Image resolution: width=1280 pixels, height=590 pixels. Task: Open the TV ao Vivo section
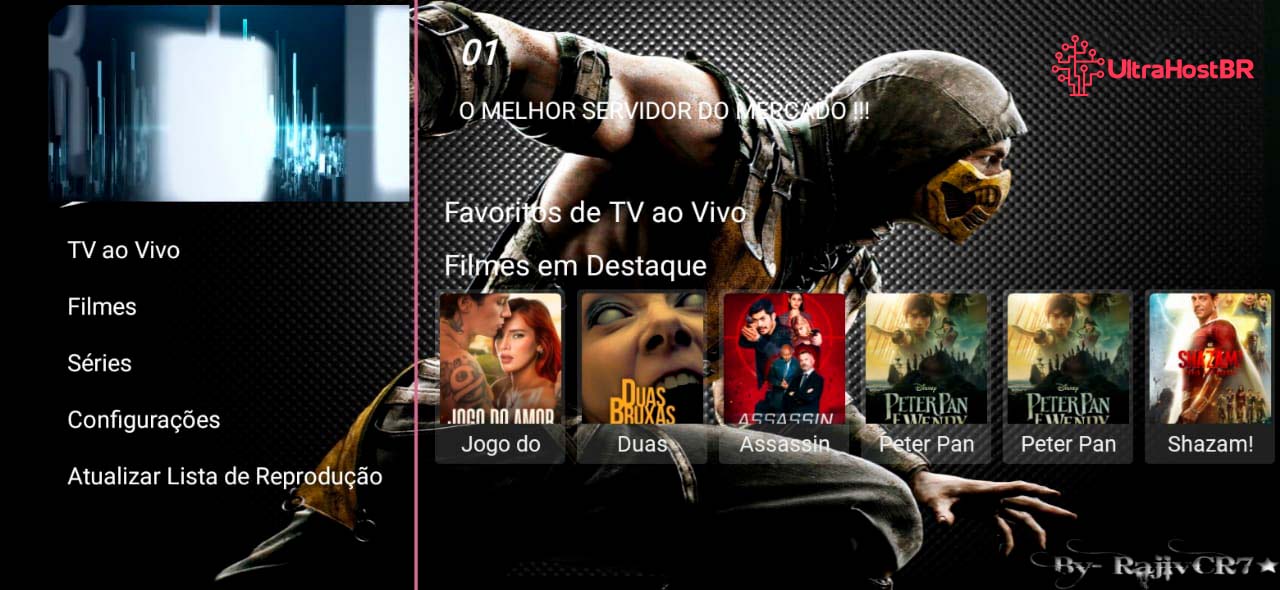tap(124, 250)
